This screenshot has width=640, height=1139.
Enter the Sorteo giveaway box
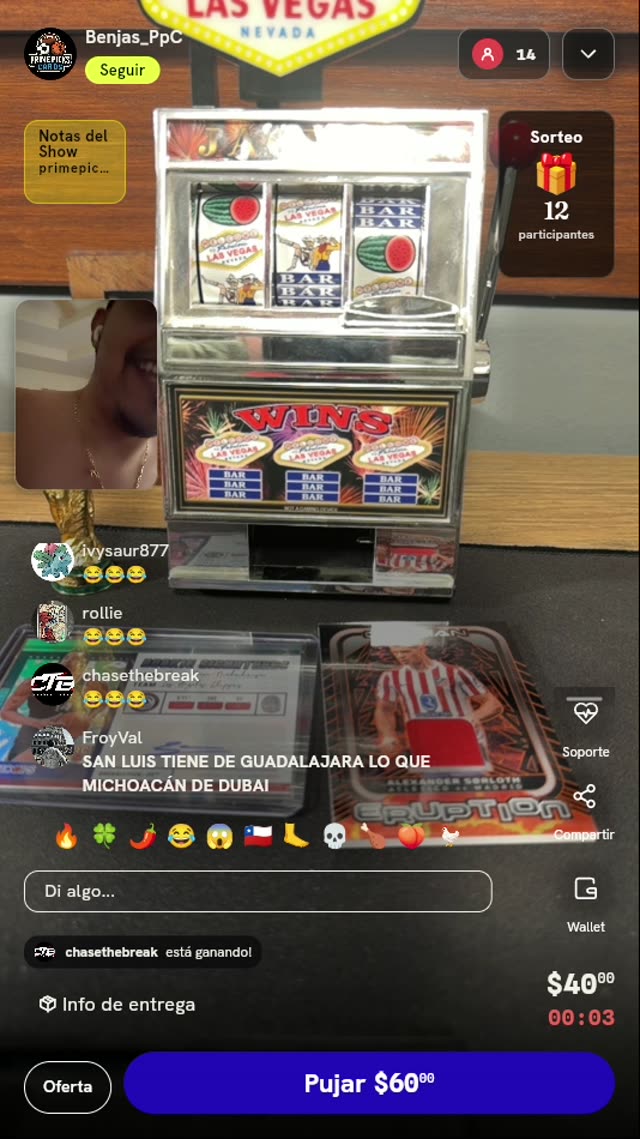point(556,193)
